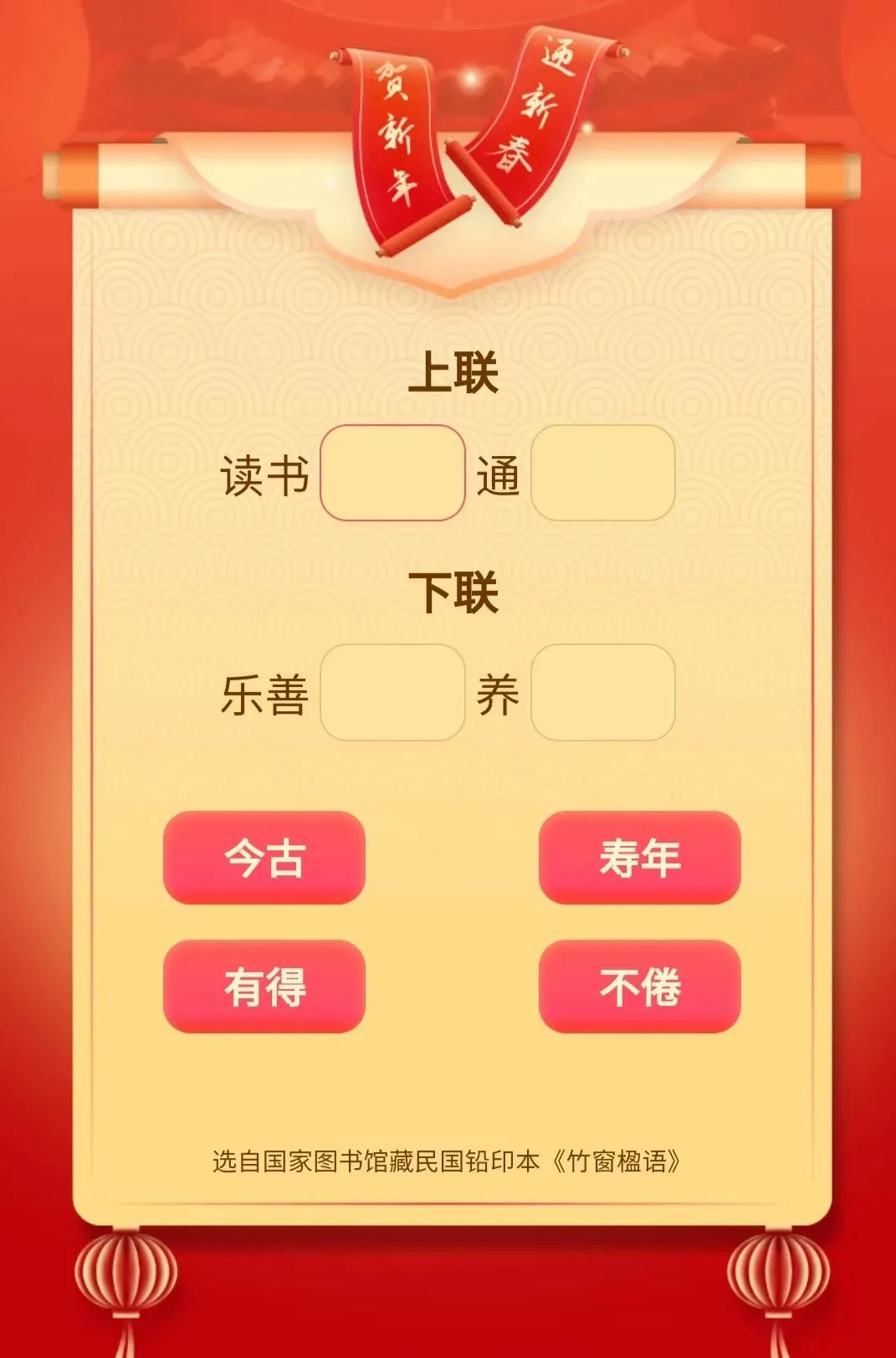Viewport: 896px width, 1358px height.
Task: Choose the 今古 answer button
Action: [x=264, y=858]
